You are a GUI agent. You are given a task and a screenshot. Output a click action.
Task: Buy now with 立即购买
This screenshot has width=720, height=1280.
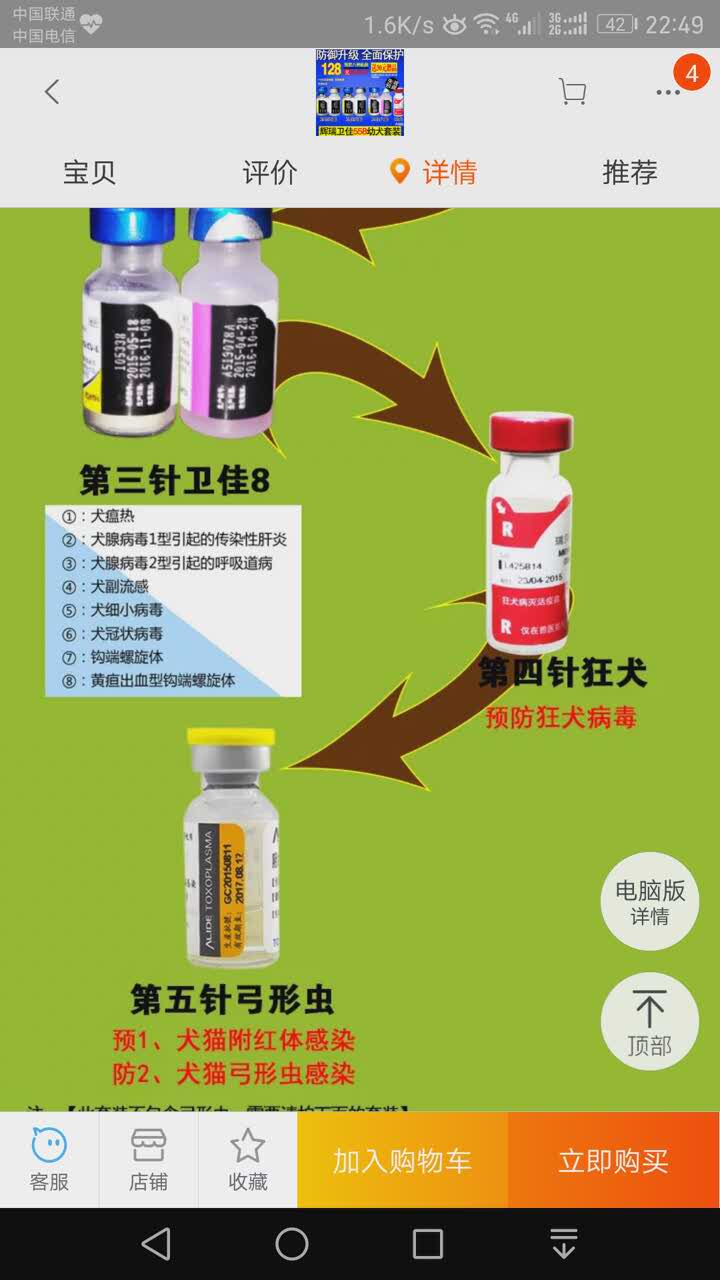tap(613, 1160)
